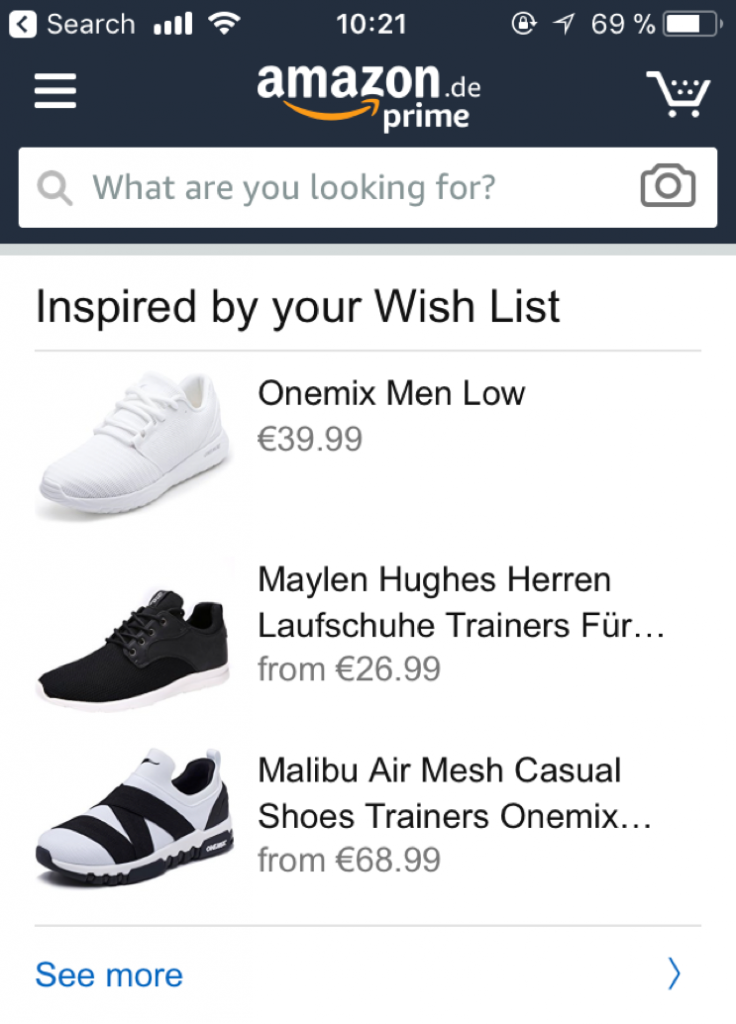Return to the previous app via Search
Viewport: 736px width, 1024px height.
[75, 23]
